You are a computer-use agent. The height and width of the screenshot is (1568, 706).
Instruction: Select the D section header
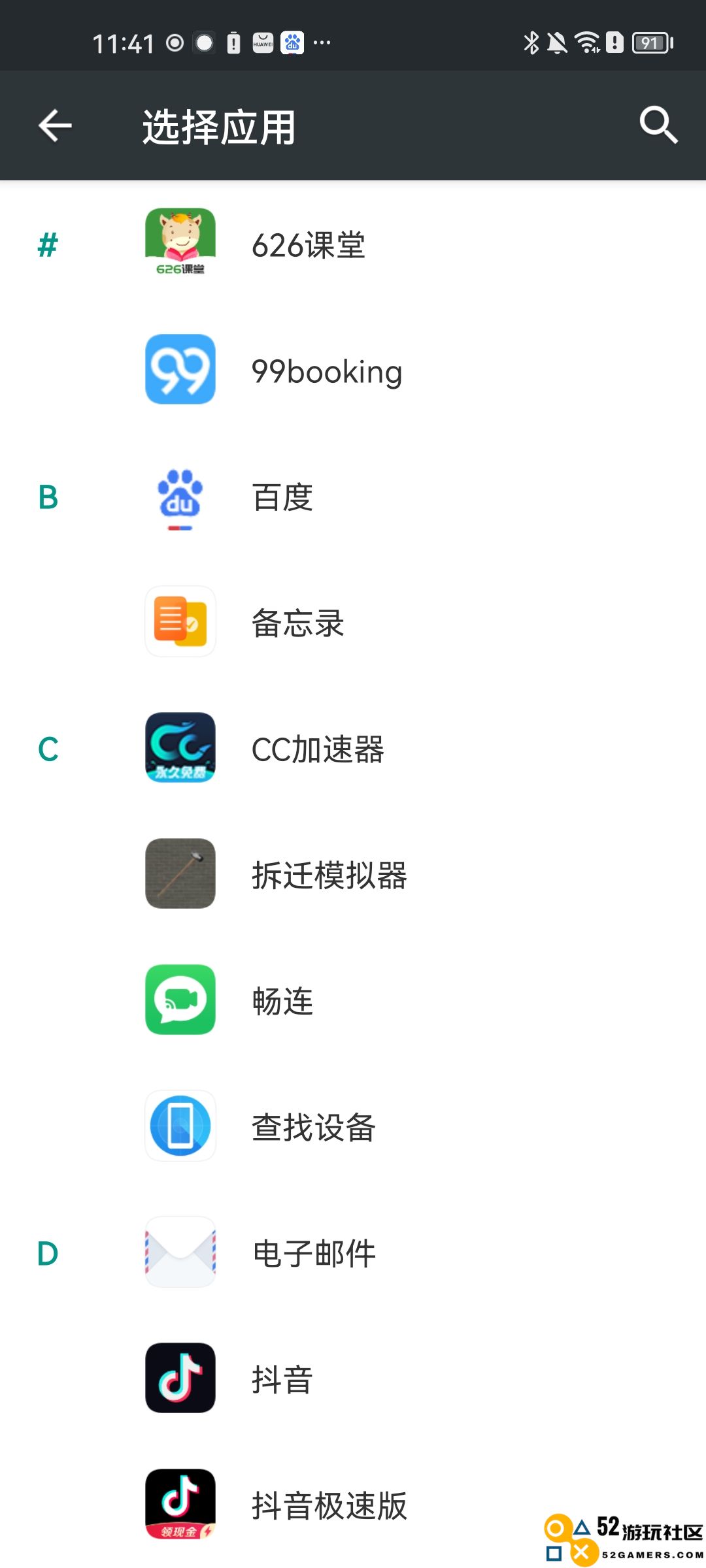(x=48, y=1252)
